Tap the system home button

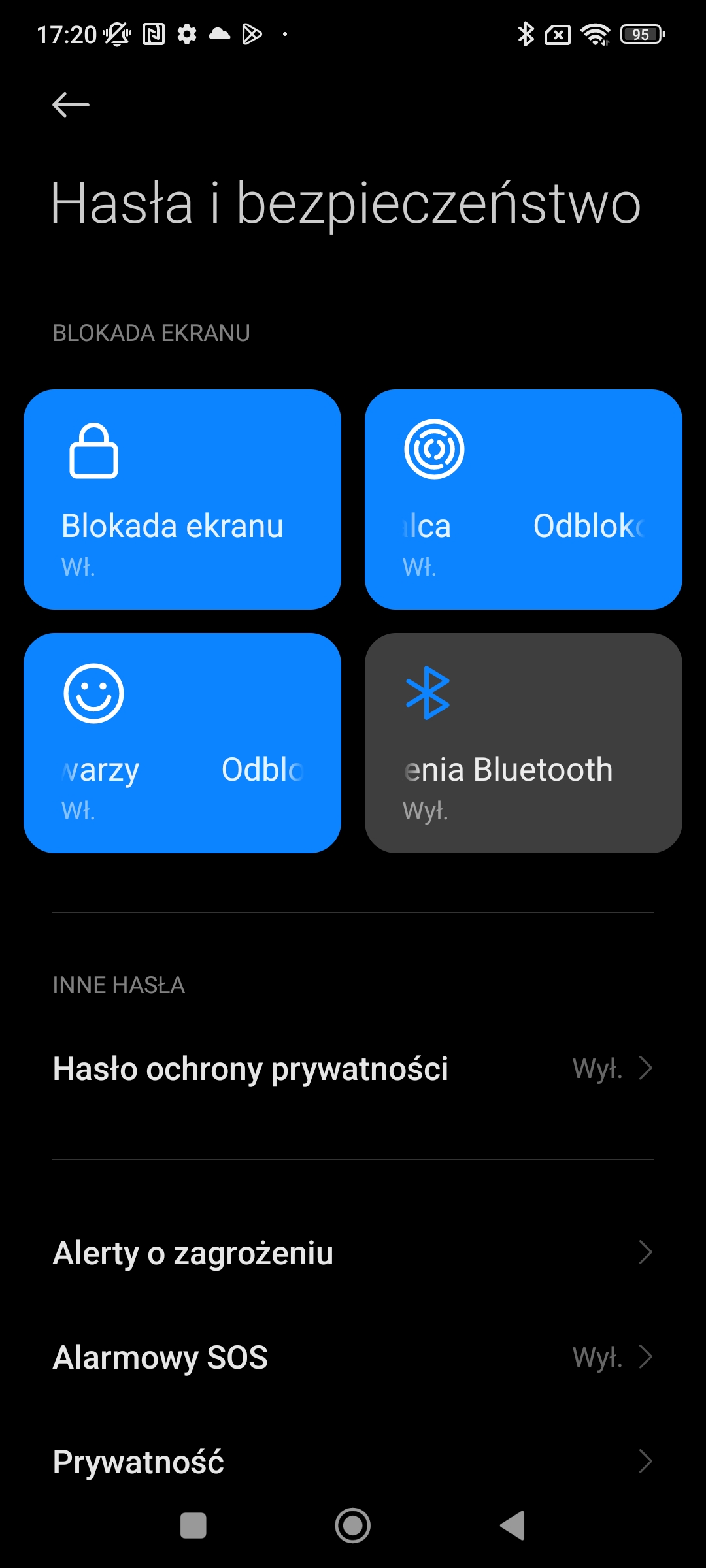[x=353, y=1526]
